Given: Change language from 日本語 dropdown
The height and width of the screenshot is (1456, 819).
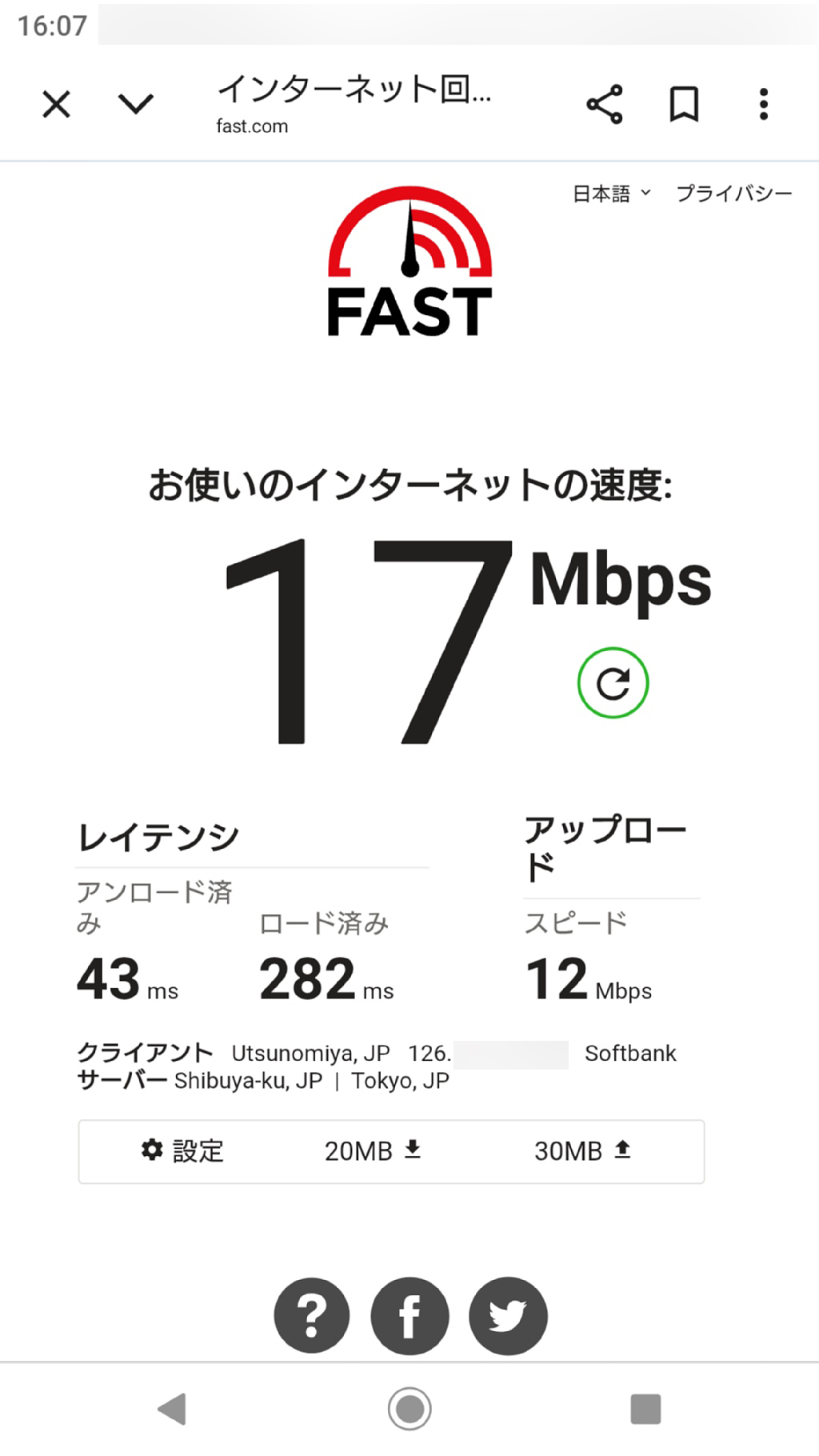Looking at the screenshot, I should pyautogui.click(x=612, y=194).
